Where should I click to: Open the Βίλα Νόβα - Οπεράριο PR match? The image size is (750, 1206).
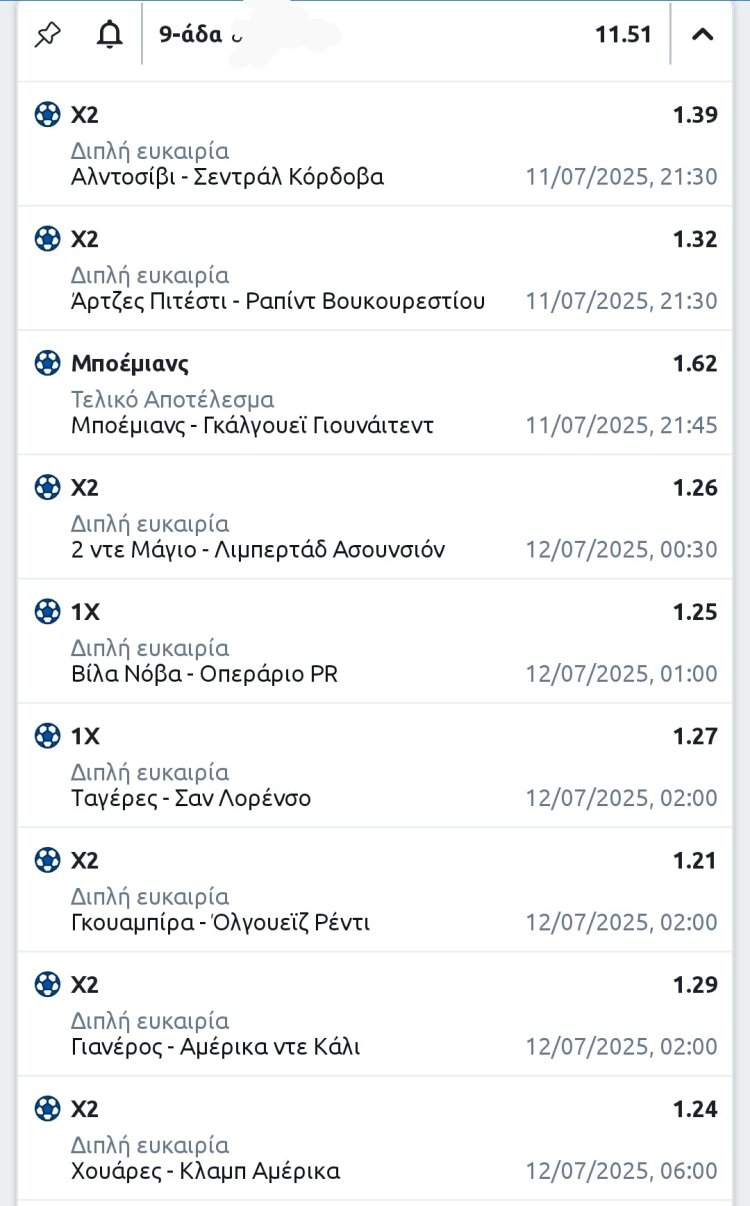pos(205,674)
